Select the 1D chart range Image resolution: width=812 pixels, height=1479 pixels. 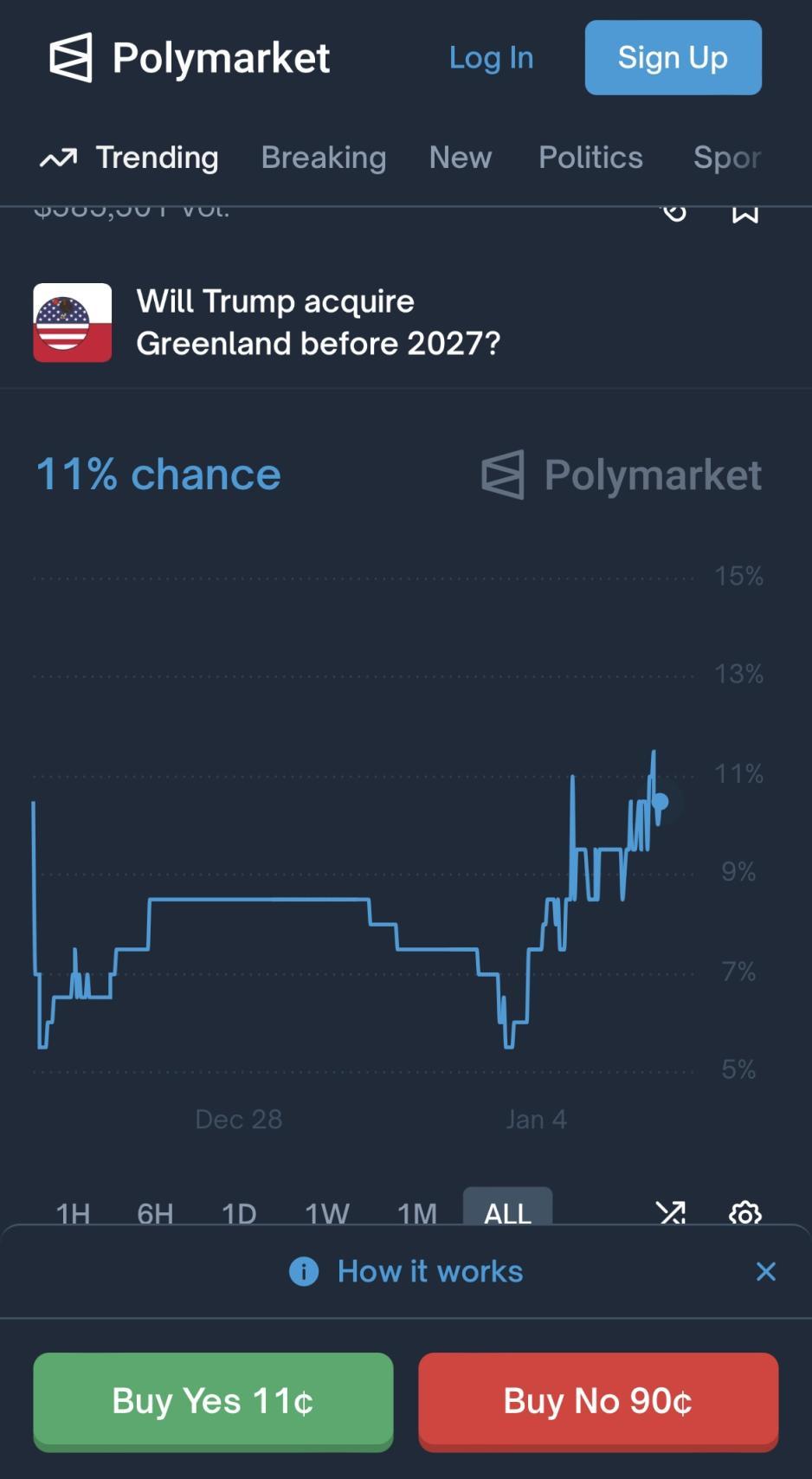click(239, 1212)
